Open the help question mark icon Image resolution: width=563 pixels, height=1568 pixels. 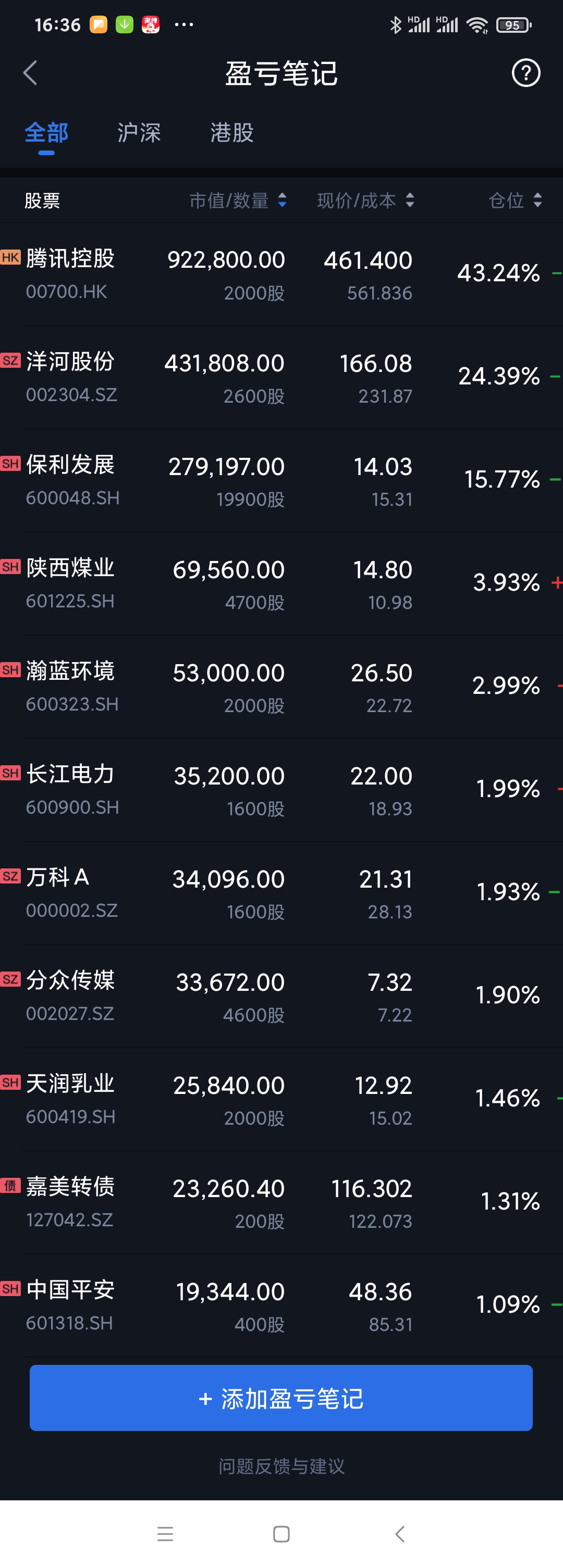pos(525,73)
